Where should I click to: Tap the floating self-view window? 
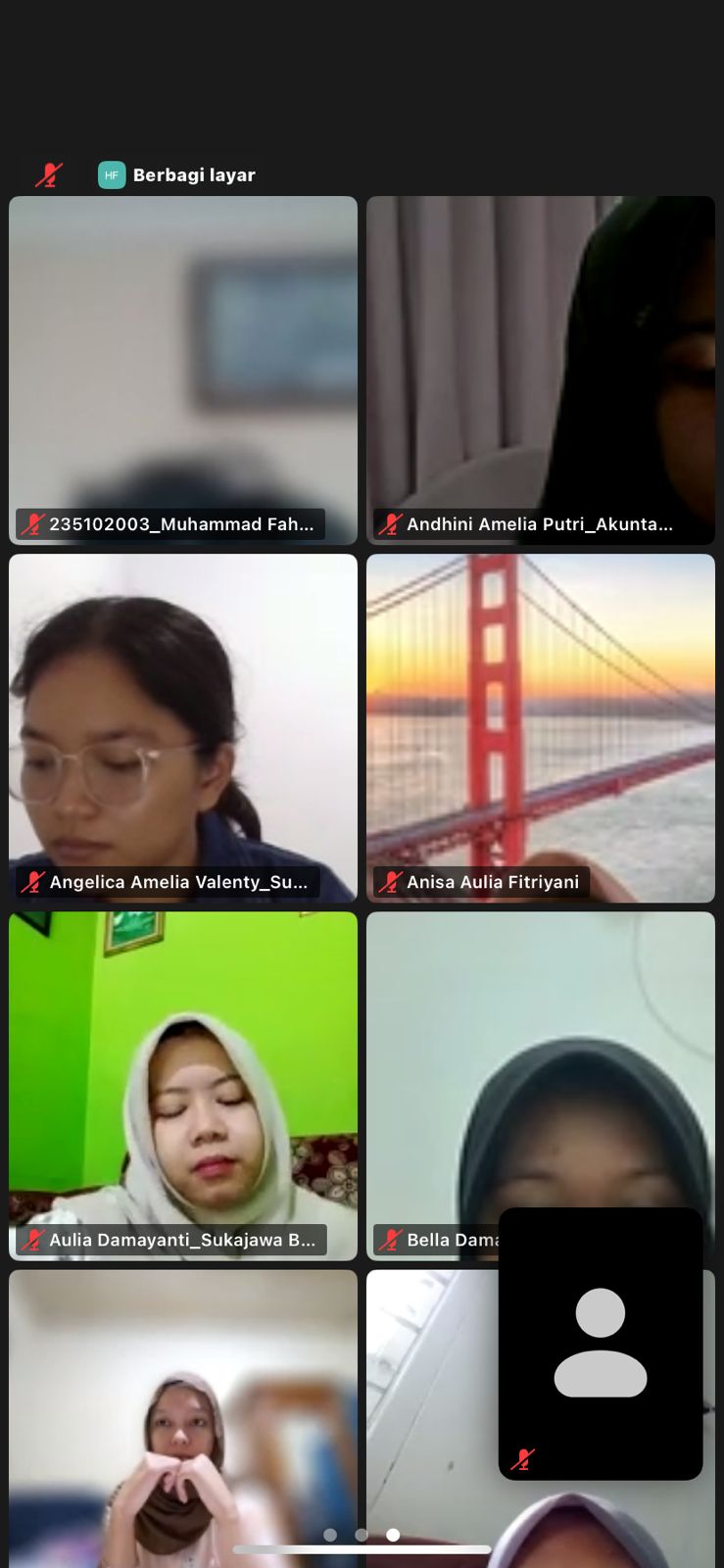click(601, 1343)
